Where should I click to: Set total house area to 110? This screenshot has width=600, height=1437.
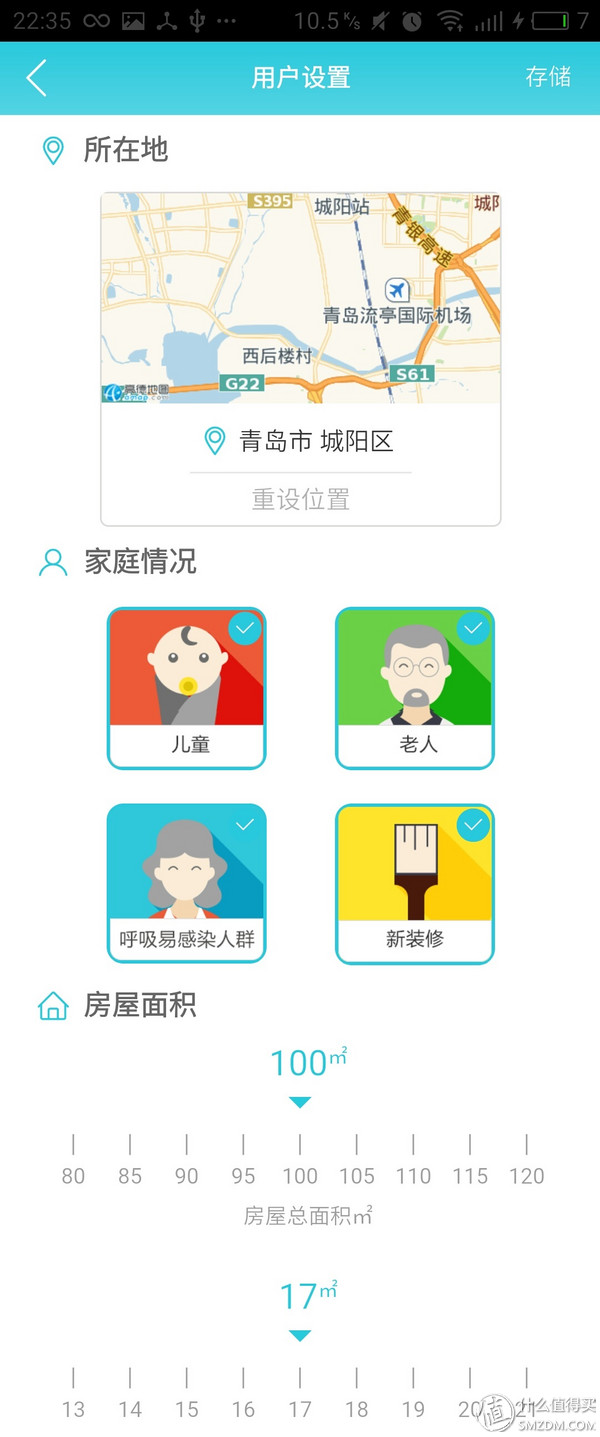pyautogui.click(x=413, y=1162)
